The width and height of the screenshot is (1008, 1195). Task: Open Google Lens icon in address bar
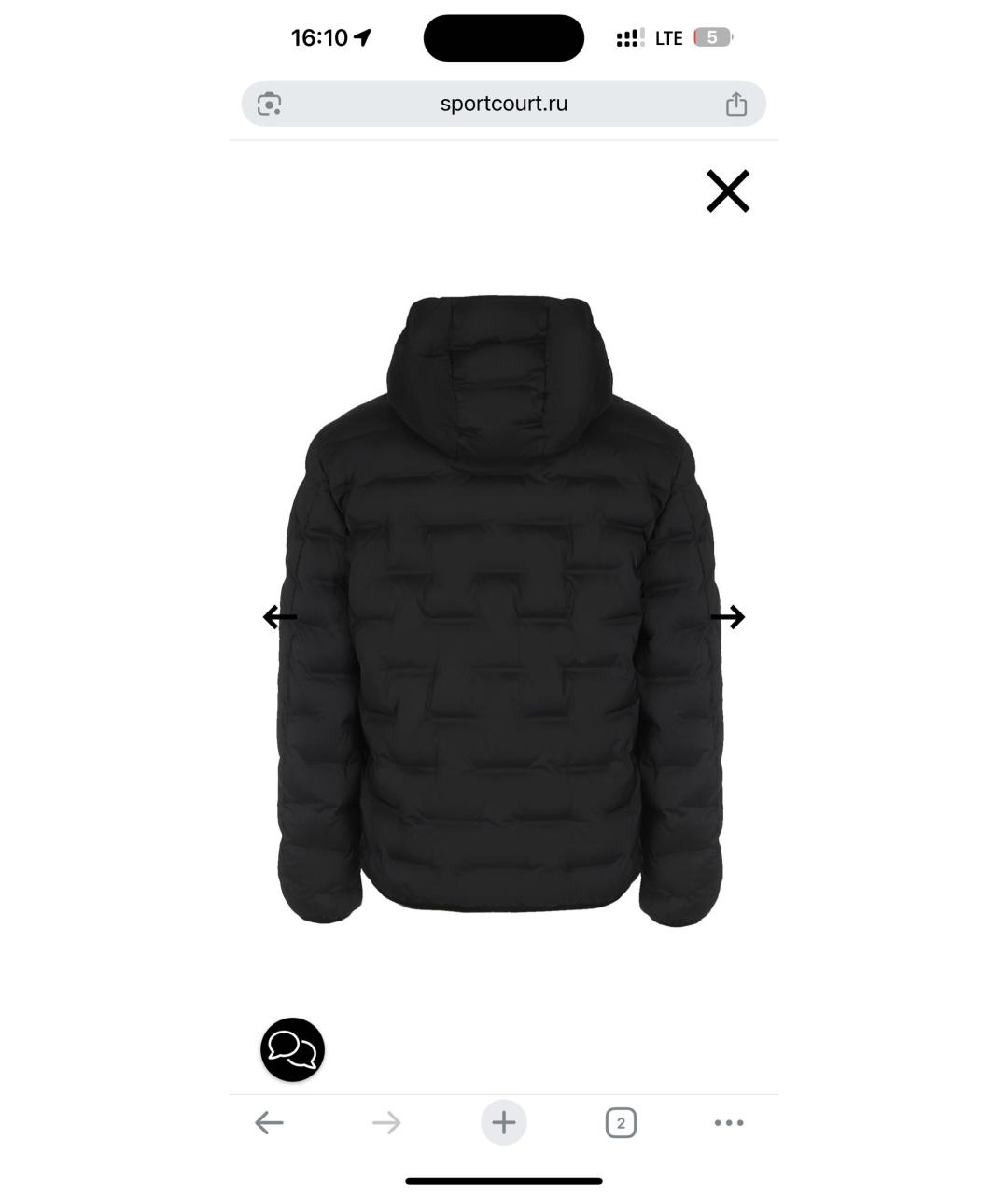pyautogui.click(x=270, y=104)
